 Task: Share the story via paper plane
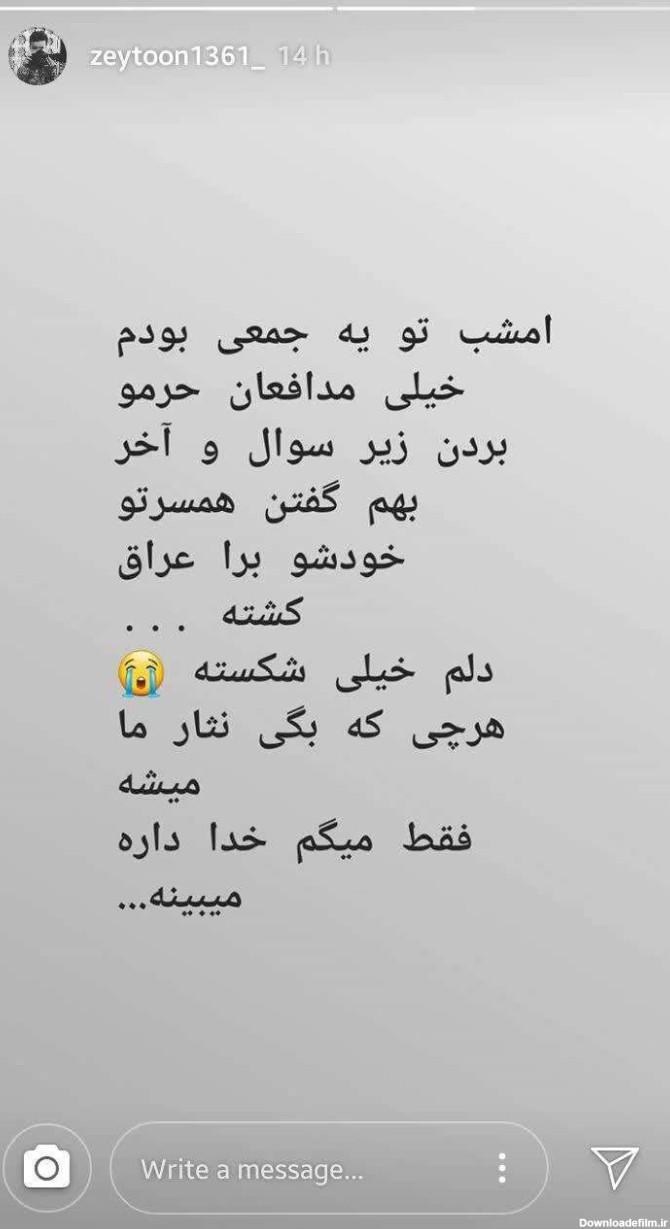coord(614,1167)
